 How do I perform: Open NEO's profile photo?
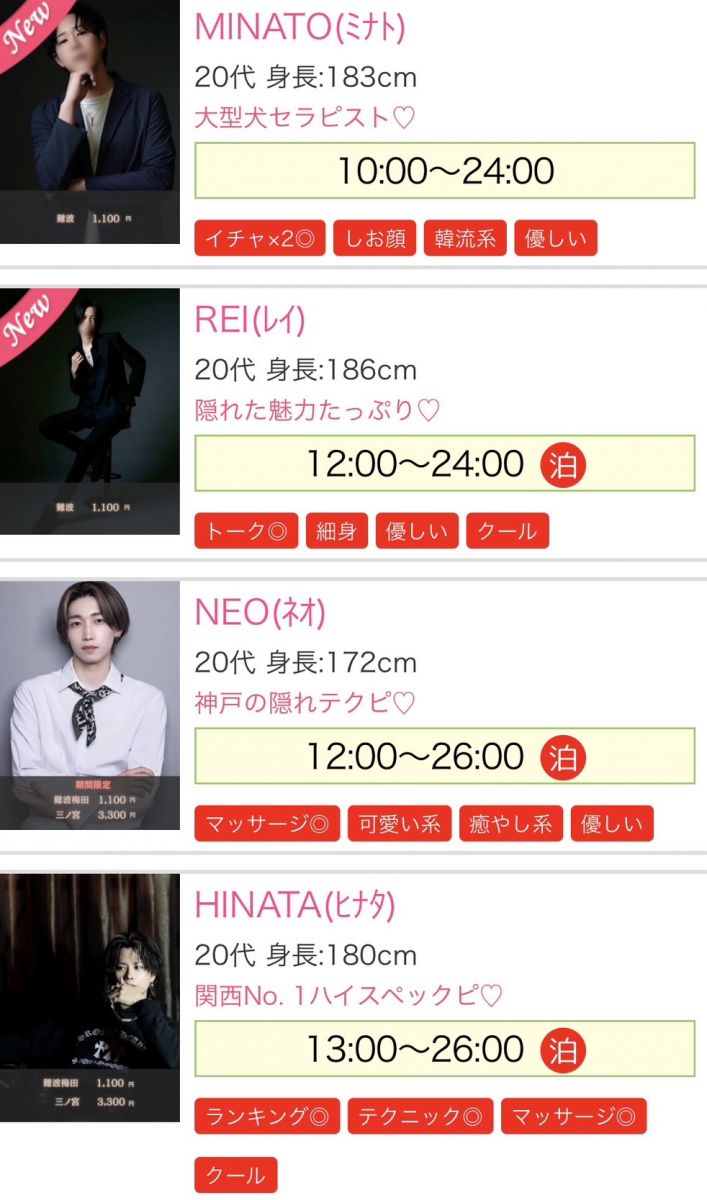coord(90,704)
